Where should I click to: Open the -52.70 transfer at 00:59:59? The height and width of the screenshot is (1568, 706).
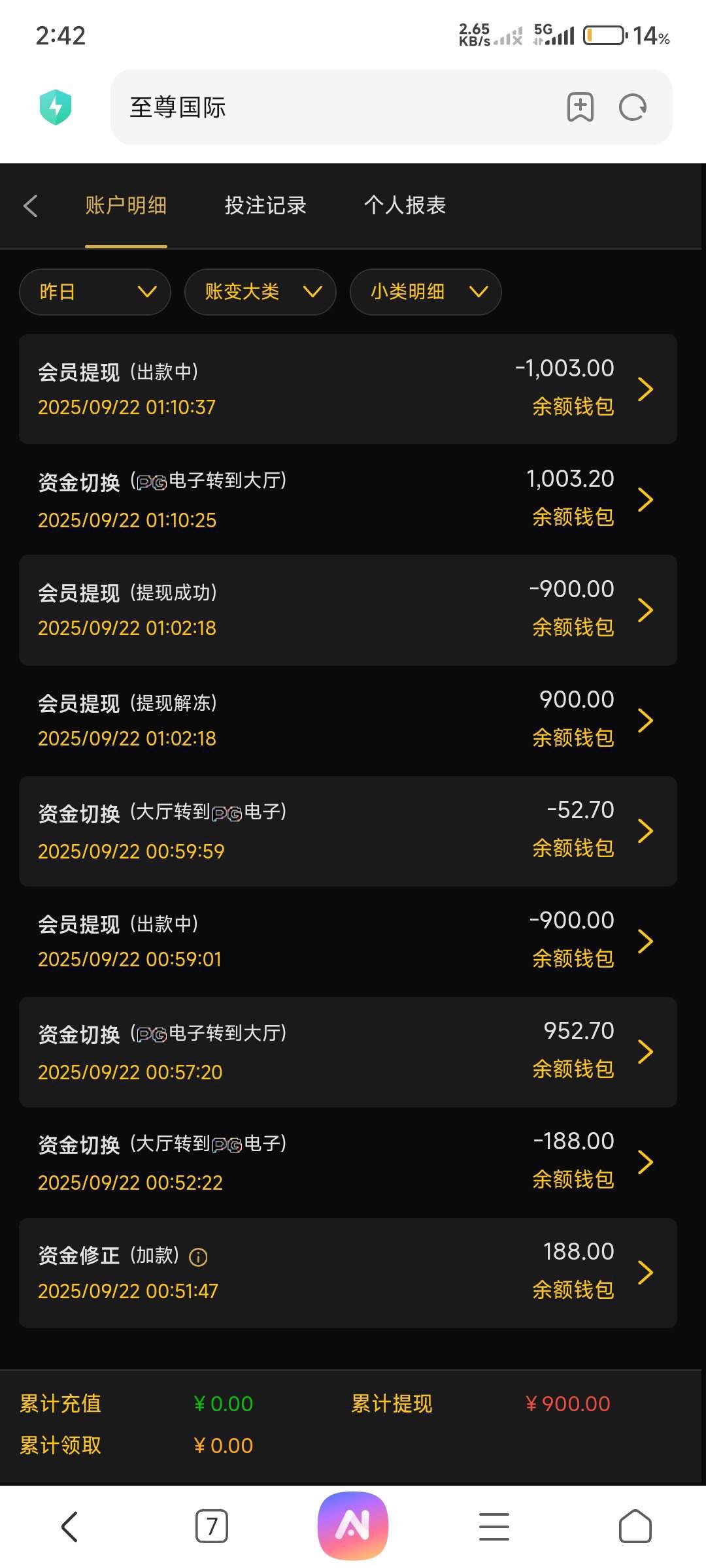(348, 831)
